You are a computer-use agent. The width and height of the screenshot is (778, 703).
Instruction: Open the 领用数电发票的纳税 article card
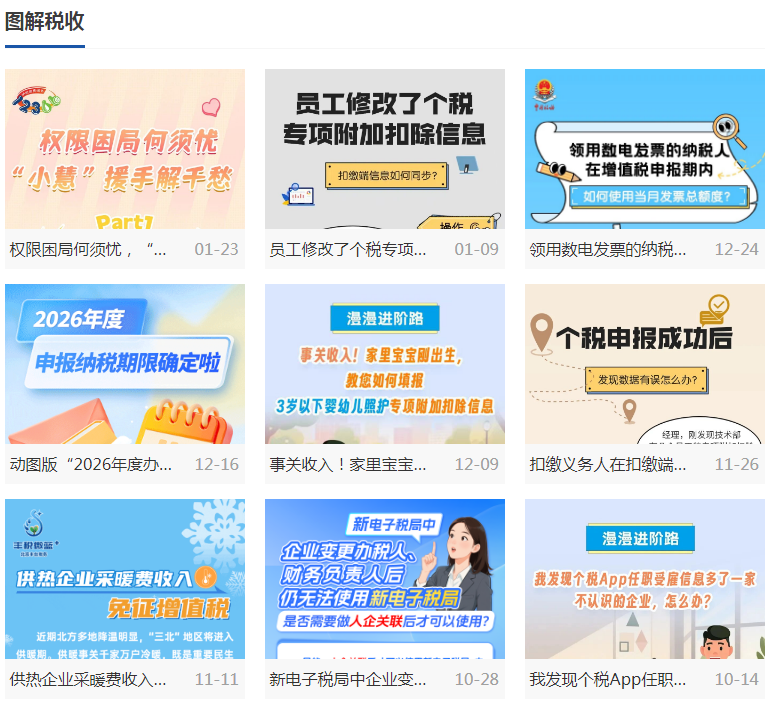tap(645, 150)
